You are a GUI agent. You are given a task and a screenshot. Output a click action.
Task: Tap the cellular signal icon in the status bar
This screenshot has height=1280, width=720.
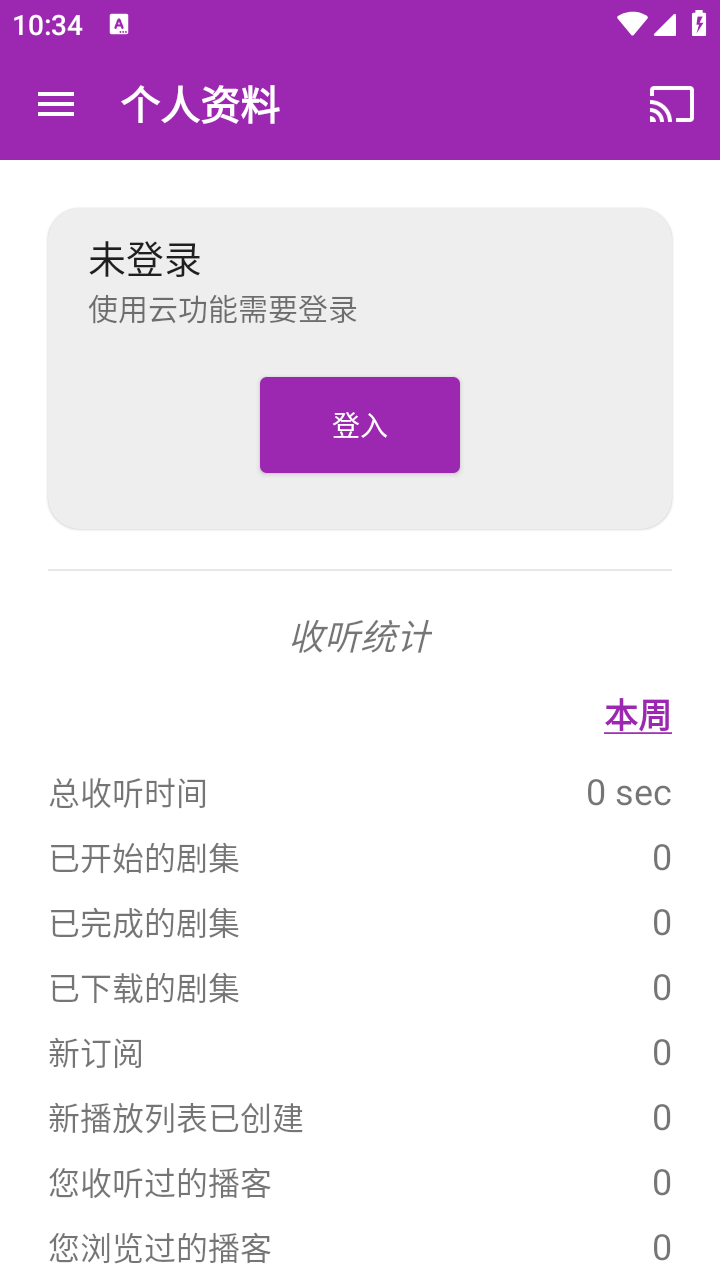click(664, 24)
